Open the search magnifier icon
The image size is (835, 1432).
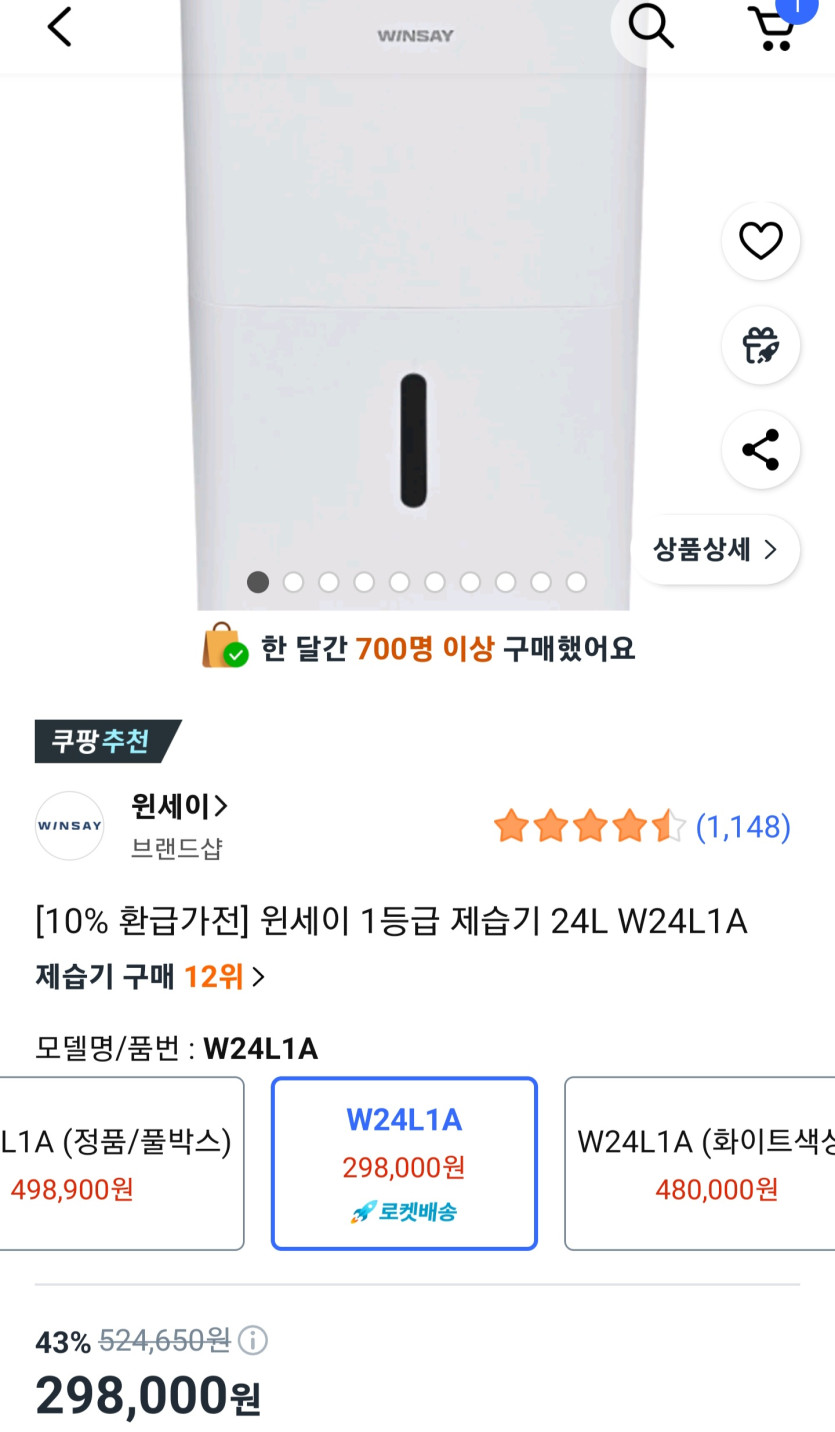pos(651,25)
